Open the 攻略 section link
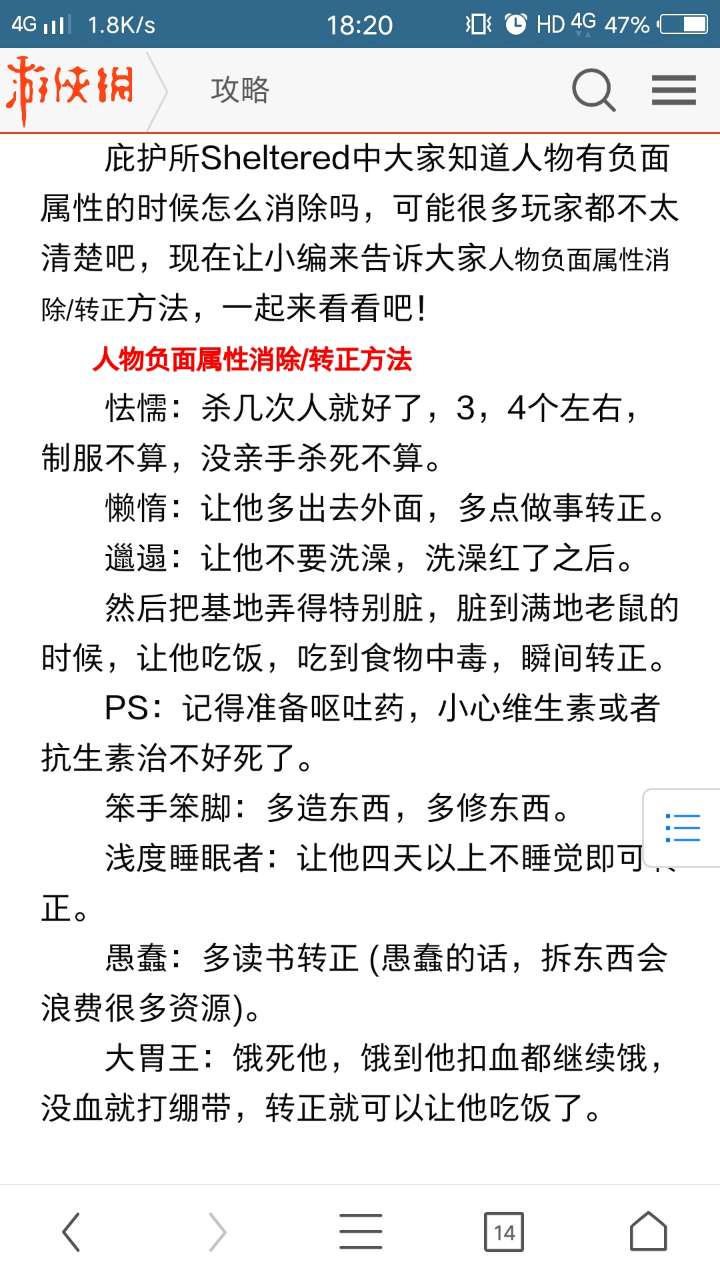 click(240, 90)
